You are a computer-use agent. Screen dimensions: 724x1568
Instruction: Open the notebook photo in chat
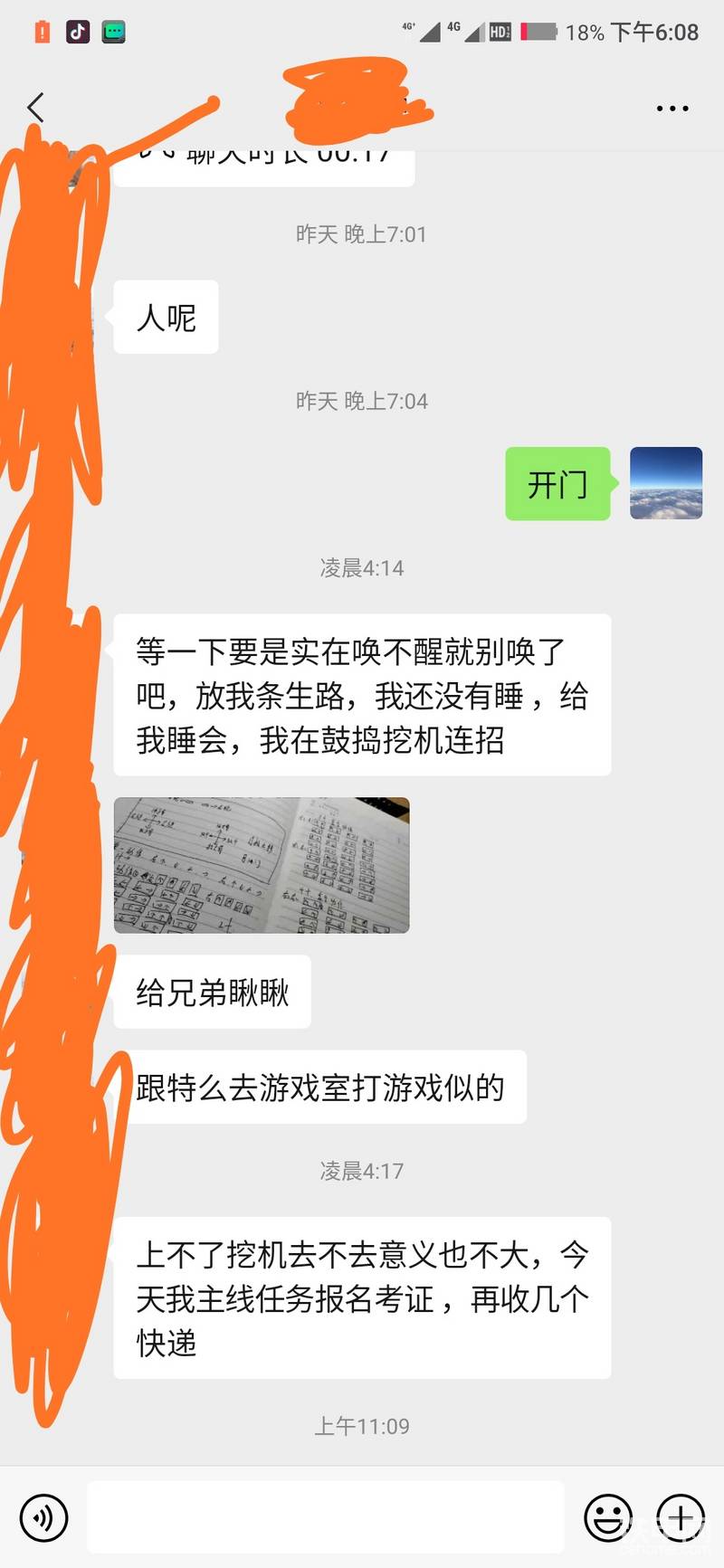[262, 865]
